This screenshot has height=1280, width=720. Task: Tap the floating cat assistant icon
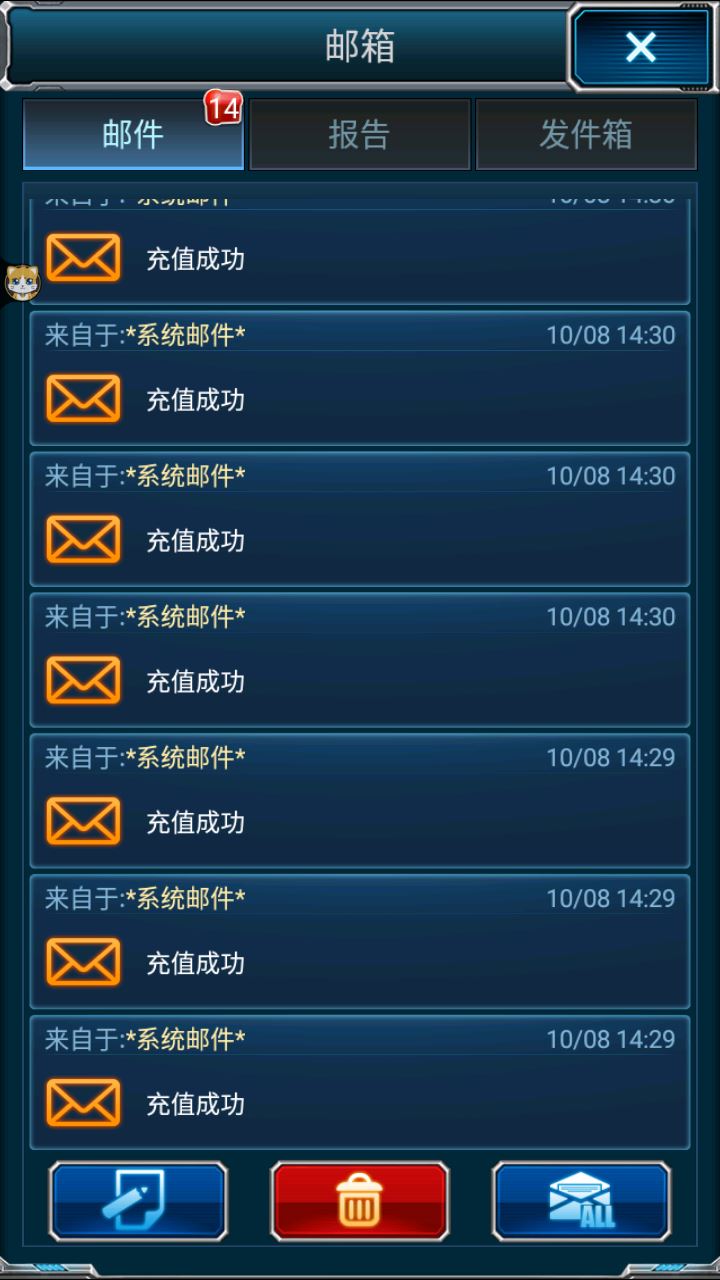[x=21, y=284]
